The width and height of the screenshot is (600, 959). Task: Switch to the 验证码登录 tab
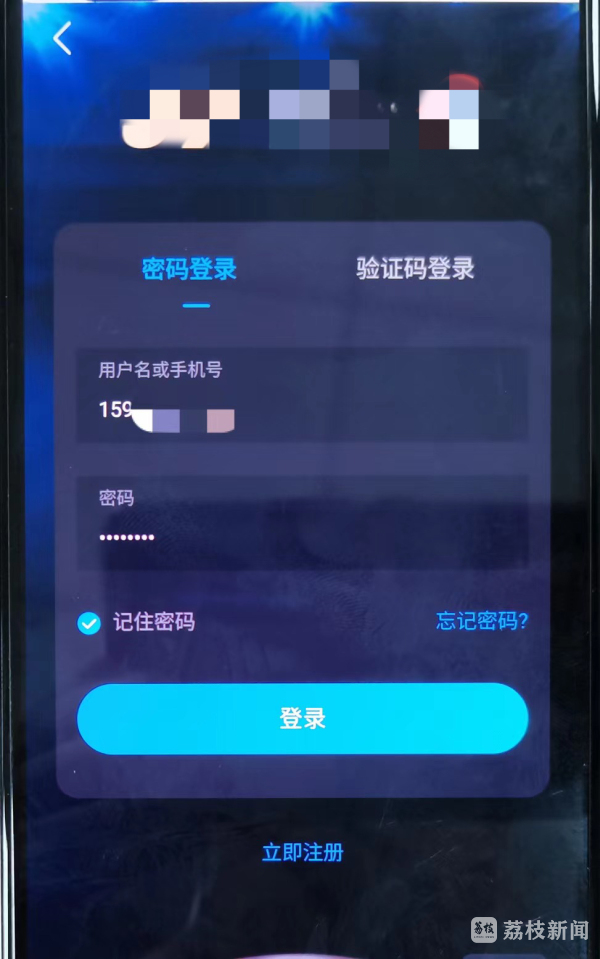[x=414, y=268]
